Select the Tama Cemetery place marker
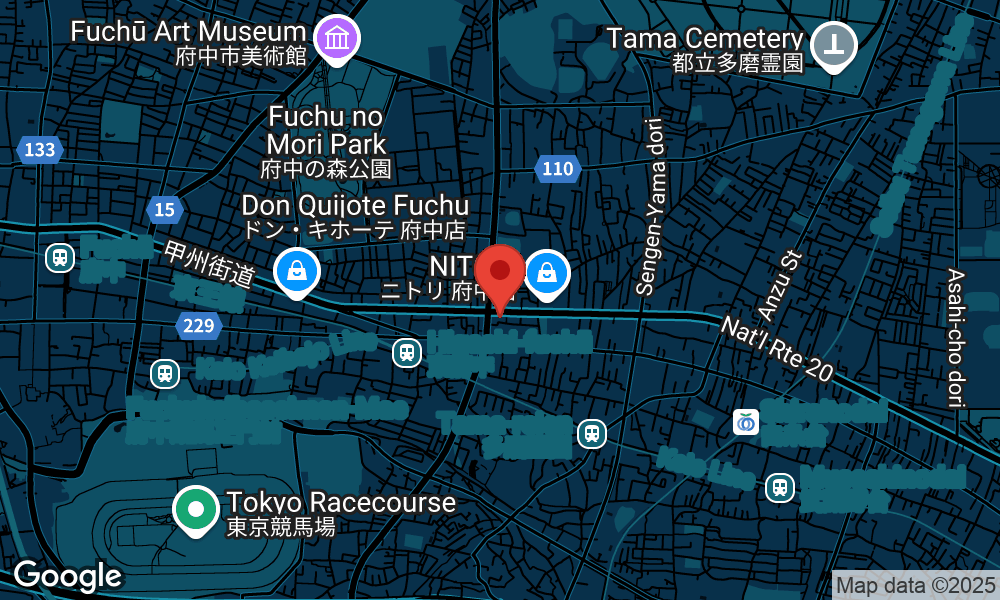Viewport: 1000px width, 600px height. [x=833, y=44]
